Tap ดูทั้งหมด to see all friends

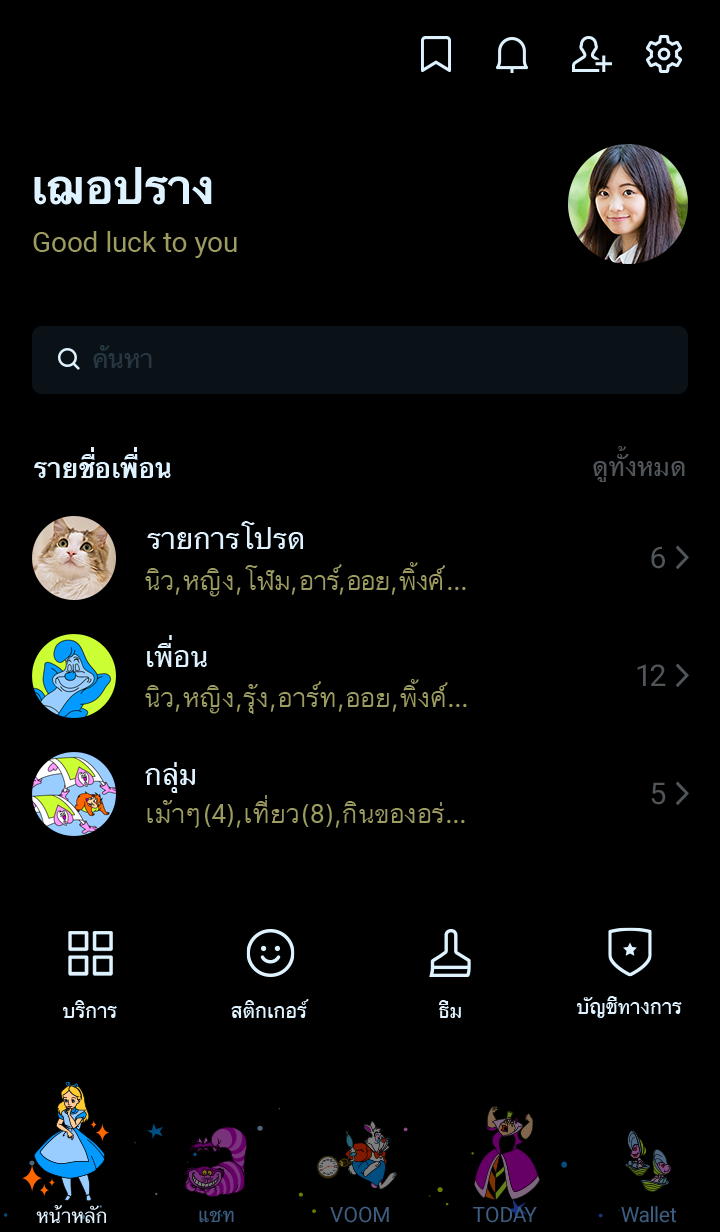(638, 468)
